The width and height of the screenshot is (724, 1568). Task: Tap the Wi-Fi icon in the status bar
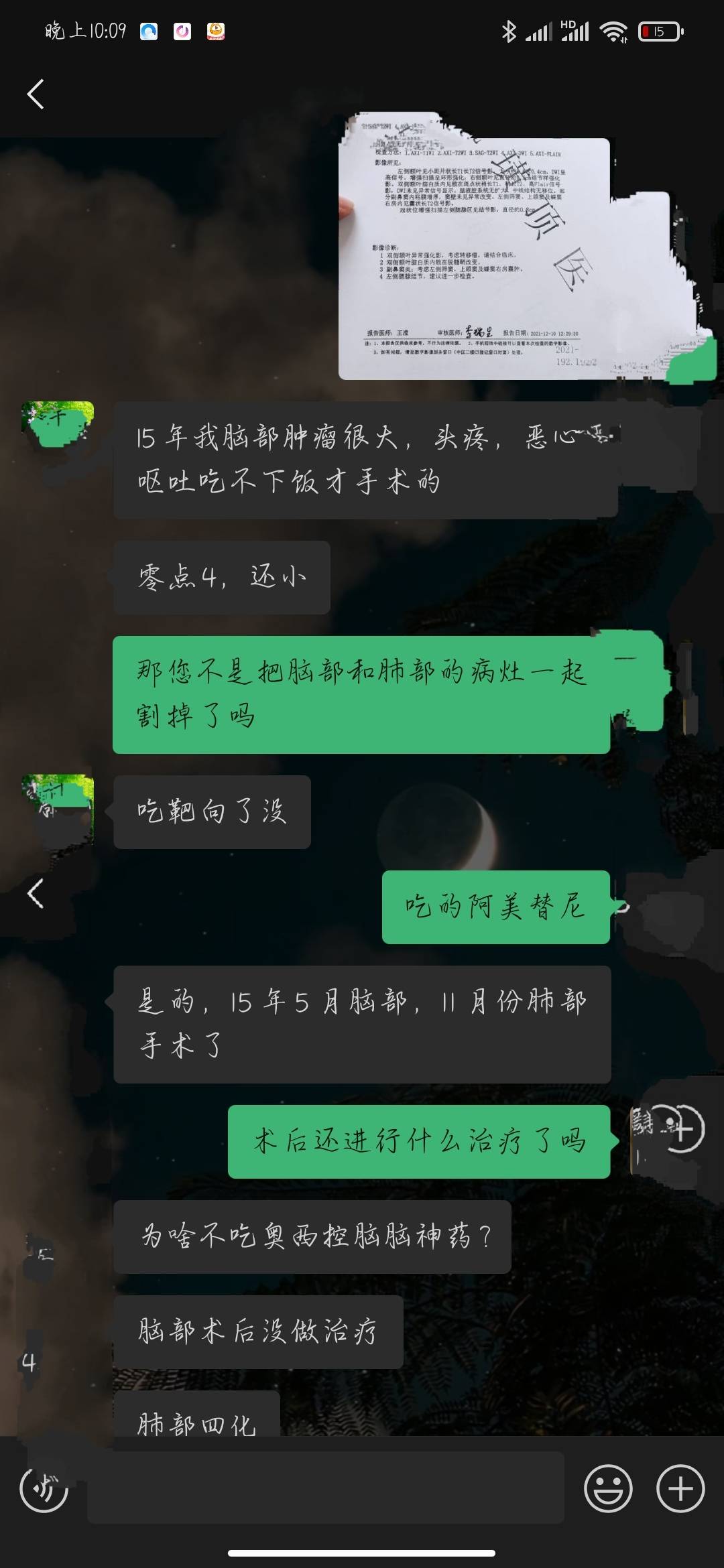click(x=612, y=30)
